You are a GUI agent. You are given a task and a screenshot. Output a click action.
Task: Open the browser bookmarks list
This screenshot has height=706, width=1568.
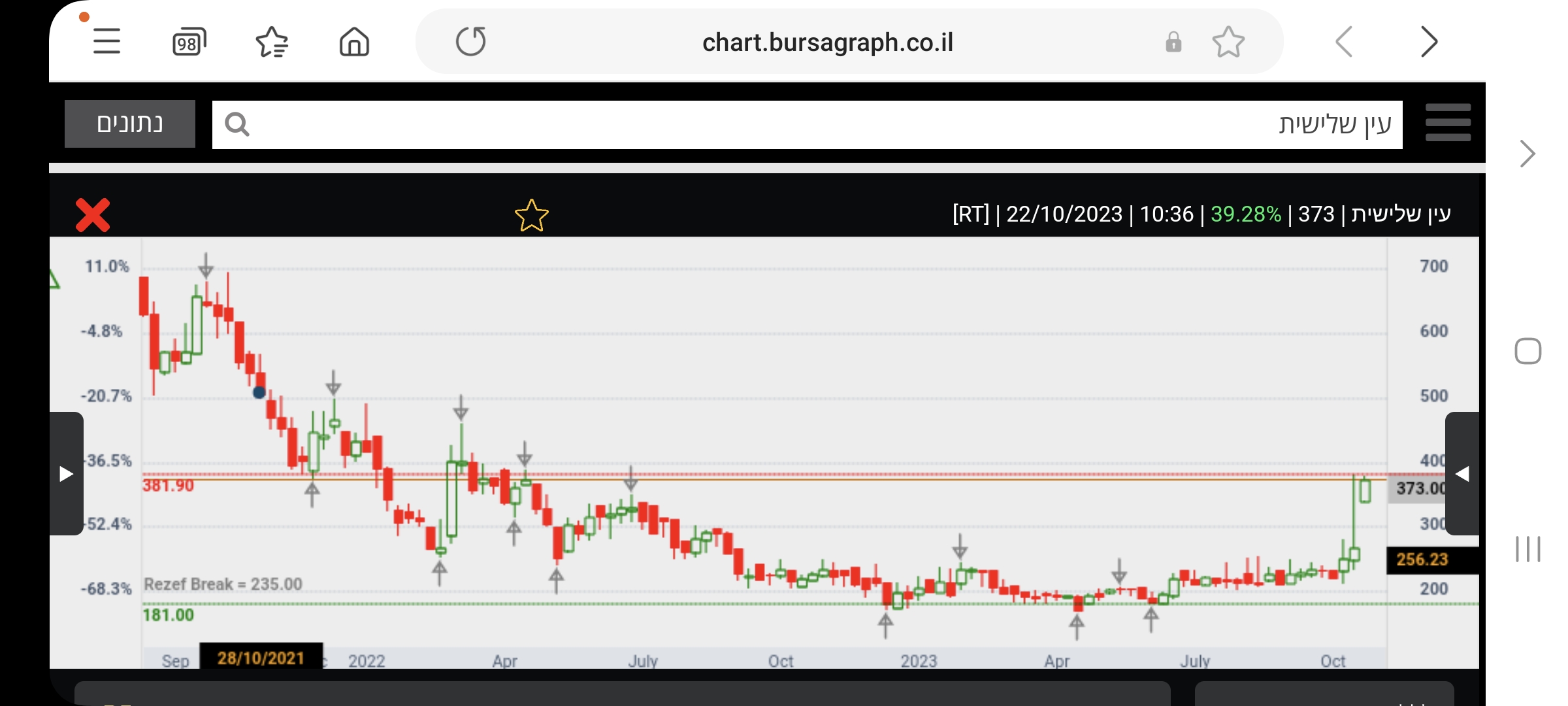click(272, 42)
